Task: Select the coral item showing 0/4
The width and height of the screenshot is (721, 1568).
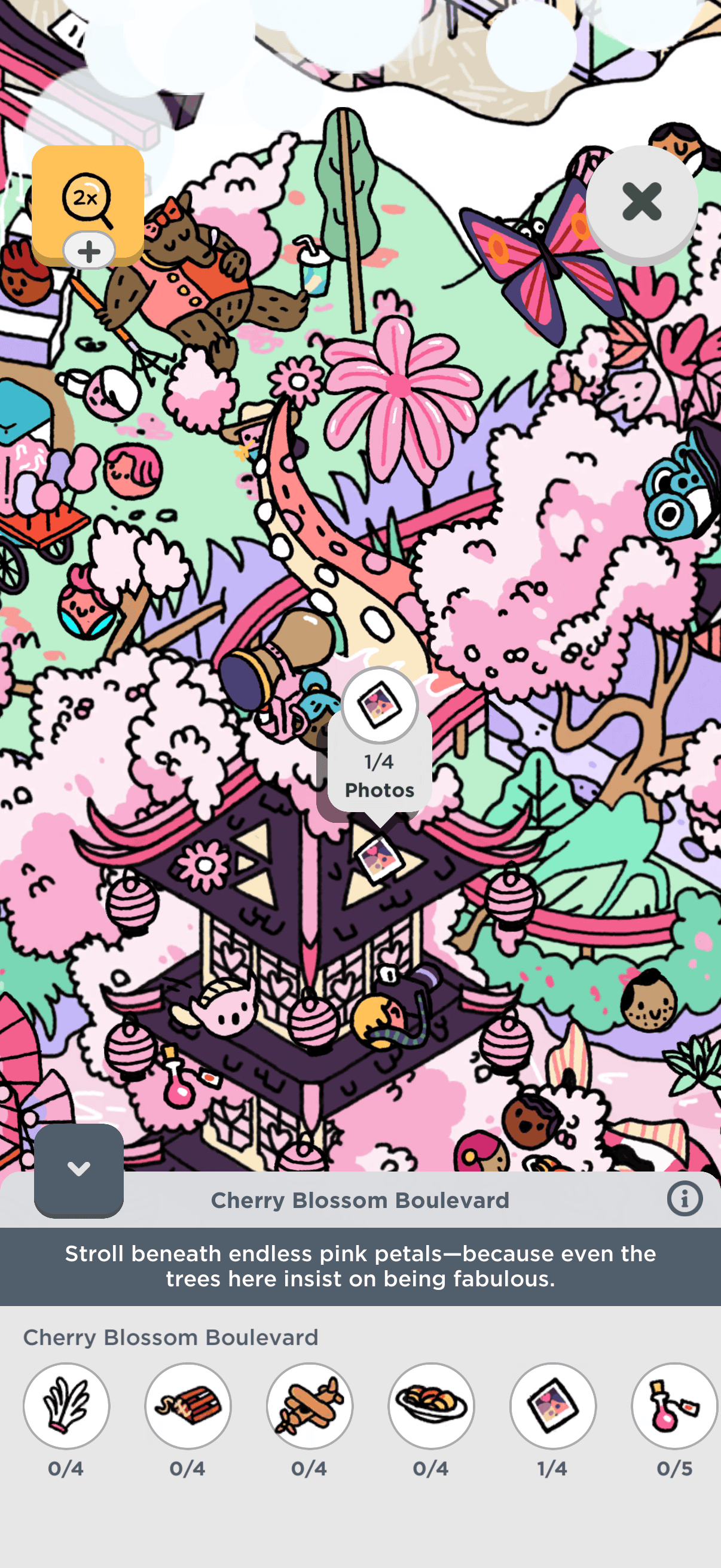Action: pyautogui.click(x=66, y=1405)
